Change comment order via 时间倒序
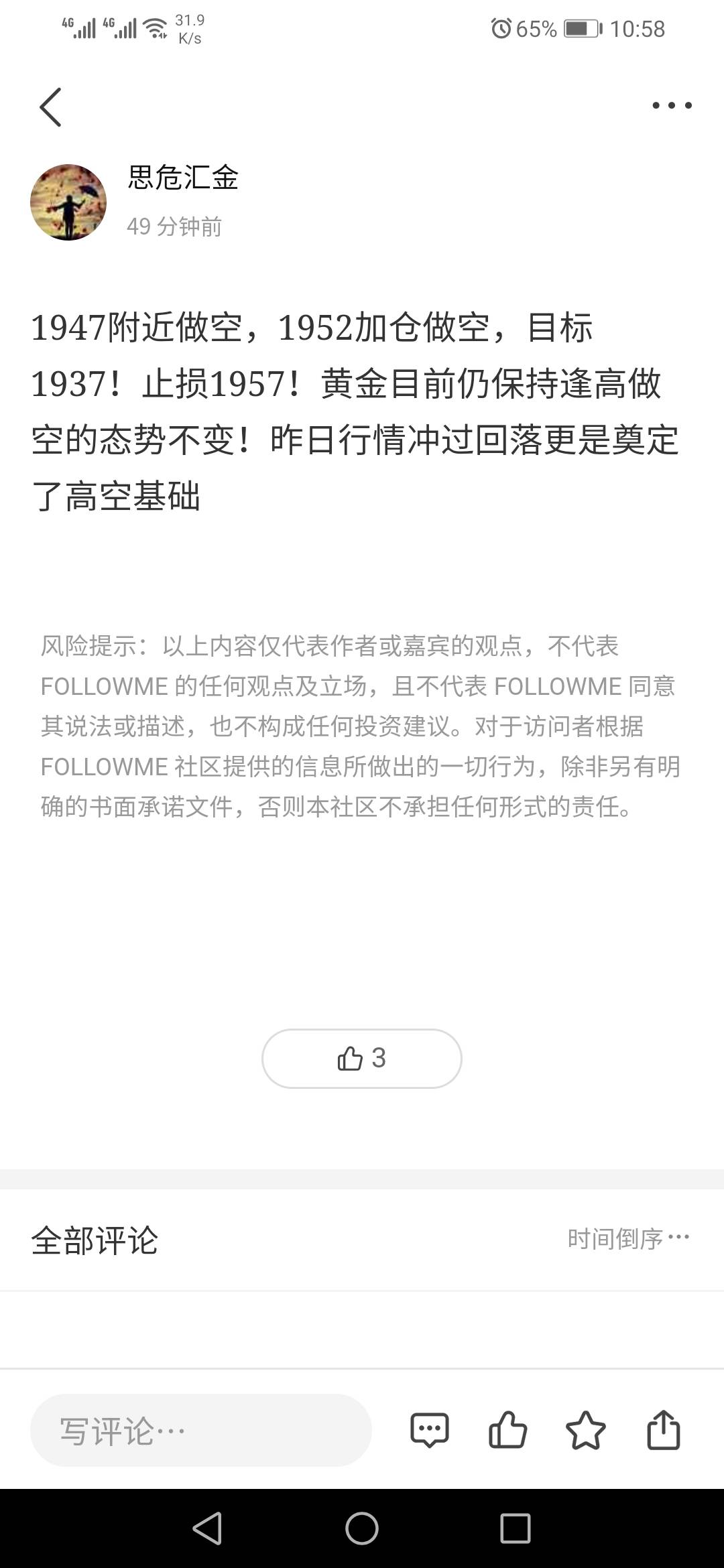The image size is (724, 1568). tap(628, 1239)
